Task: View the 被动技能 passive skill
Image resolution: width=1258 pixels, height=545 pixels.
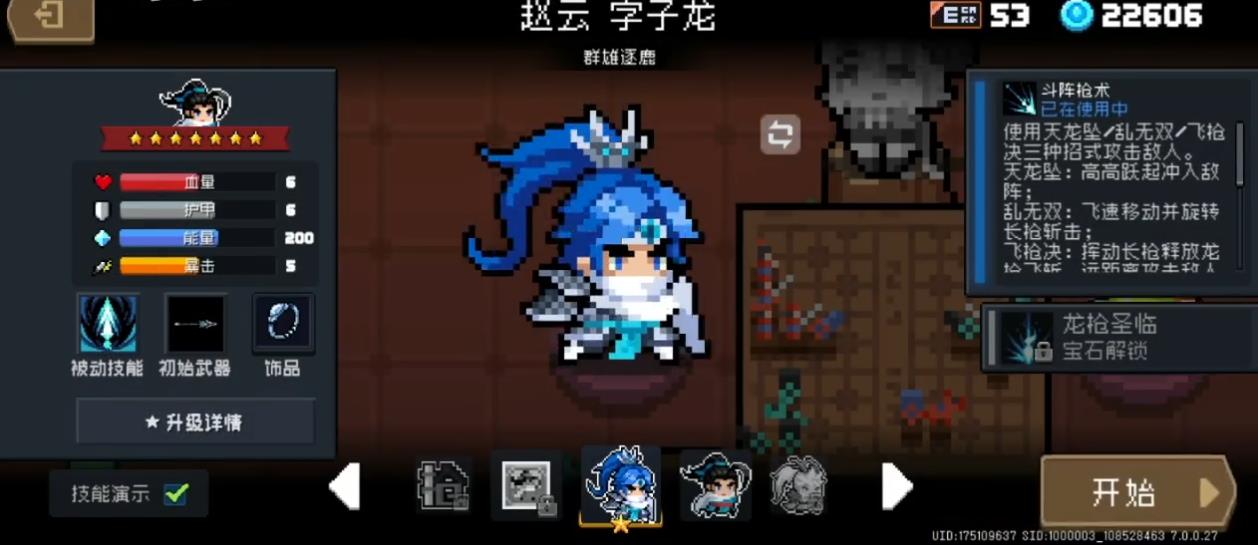Action: coord(108,324)
